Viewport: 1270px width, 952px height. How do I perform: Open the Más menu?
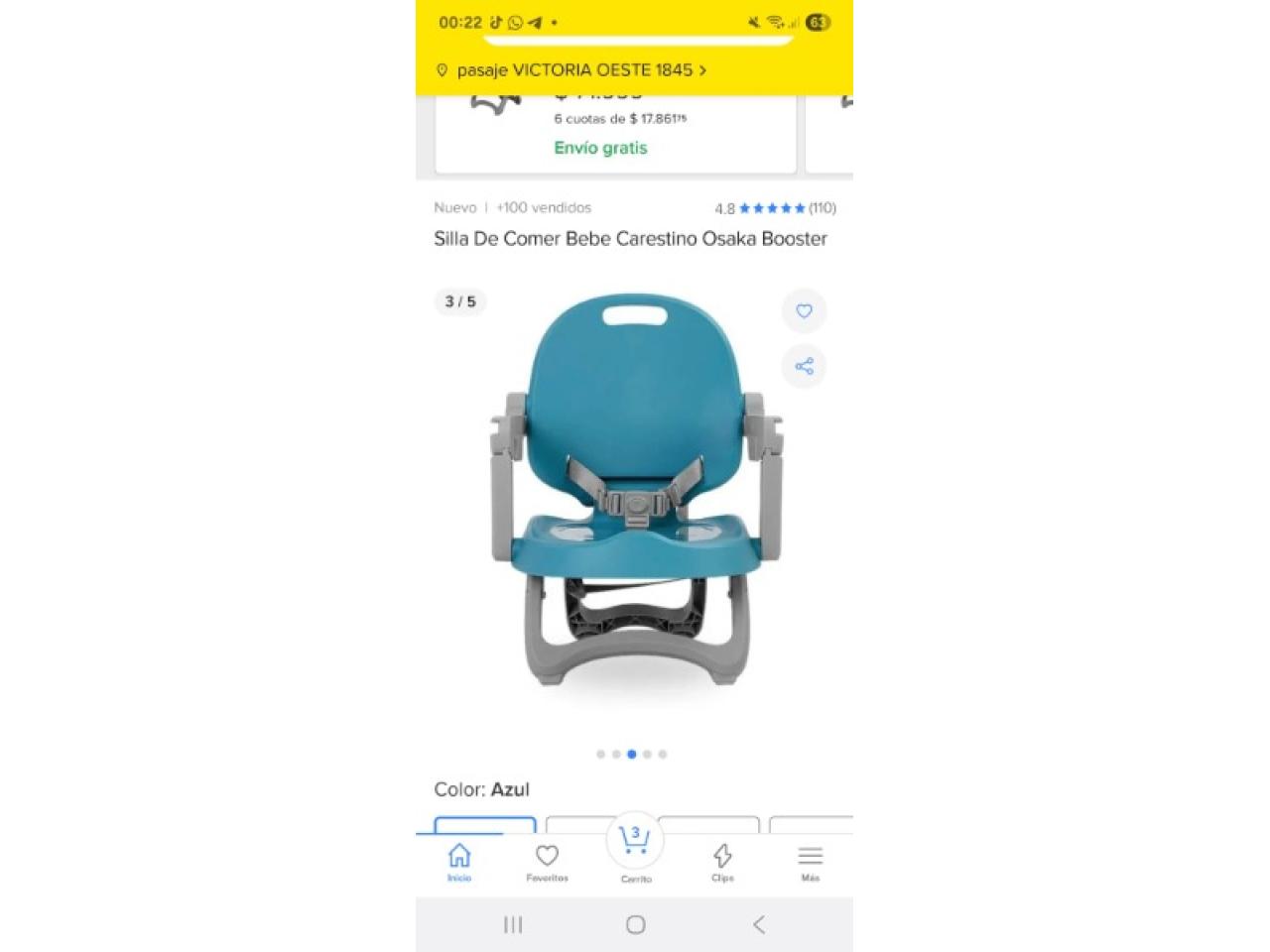pyautogui.click(x=810, y=861)
